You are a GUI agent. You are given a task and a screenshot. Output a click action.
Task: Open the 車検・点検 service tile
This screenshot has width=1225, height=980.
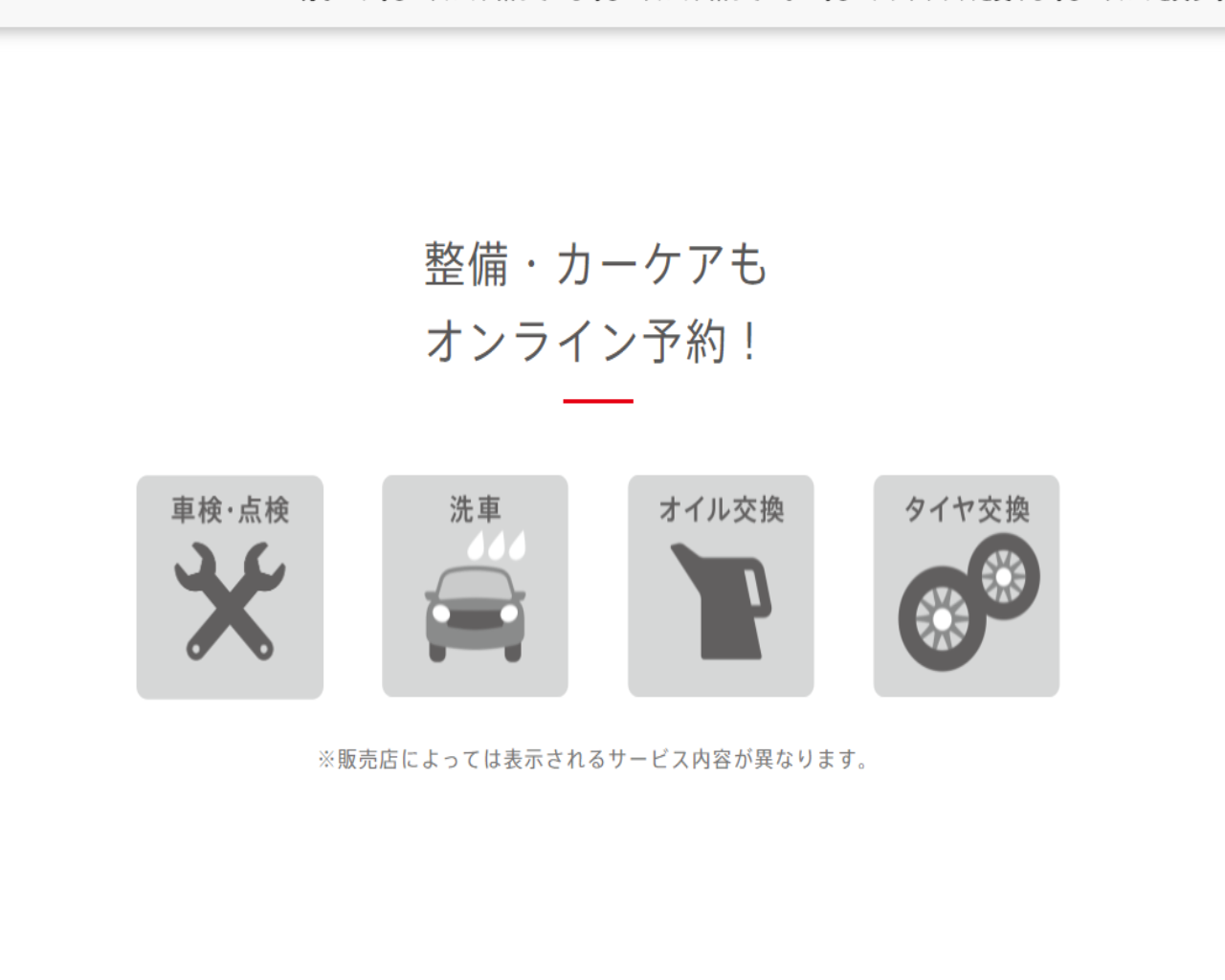pyautogui.click(x=230, y=587)
